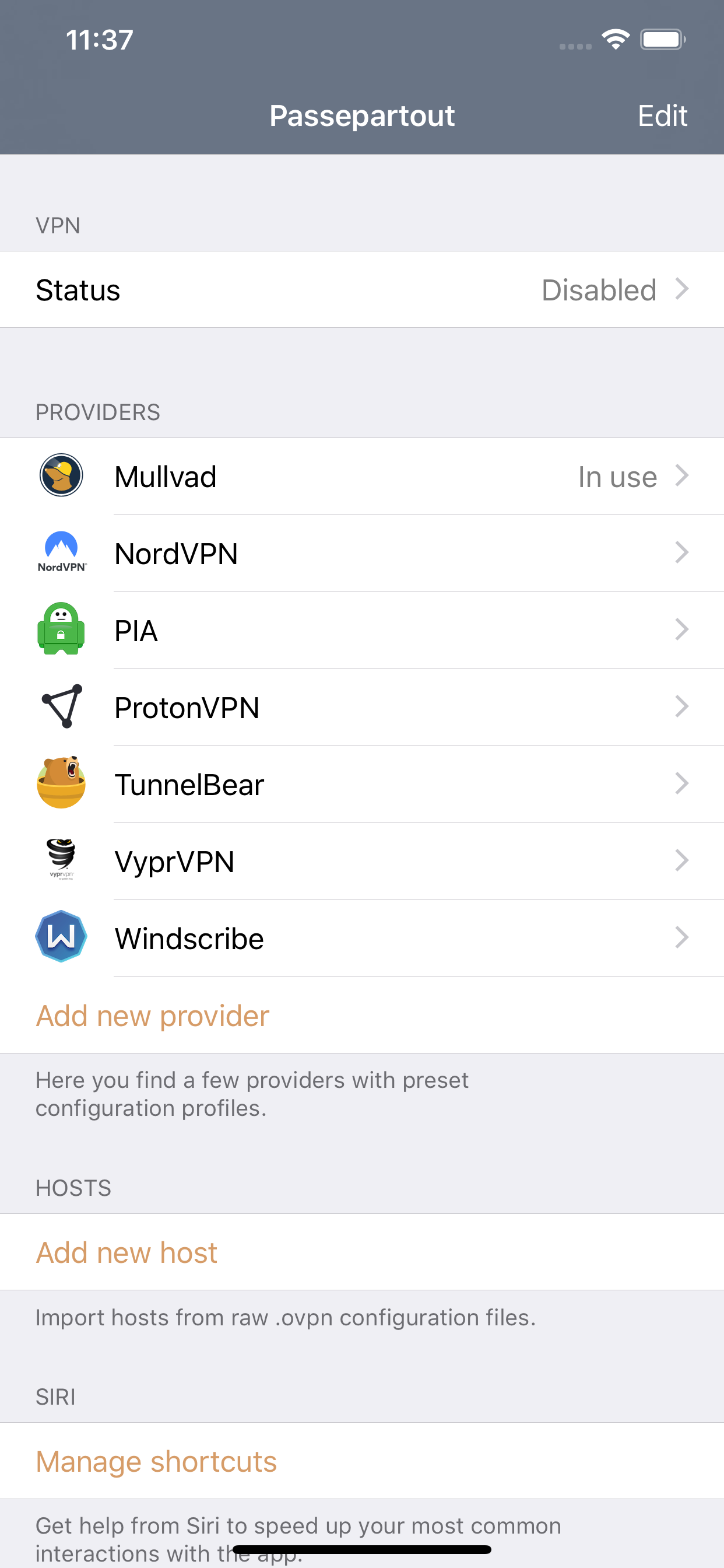Add new provider
Viewport: 724px width, 1568px height.
coord(362,1016)
